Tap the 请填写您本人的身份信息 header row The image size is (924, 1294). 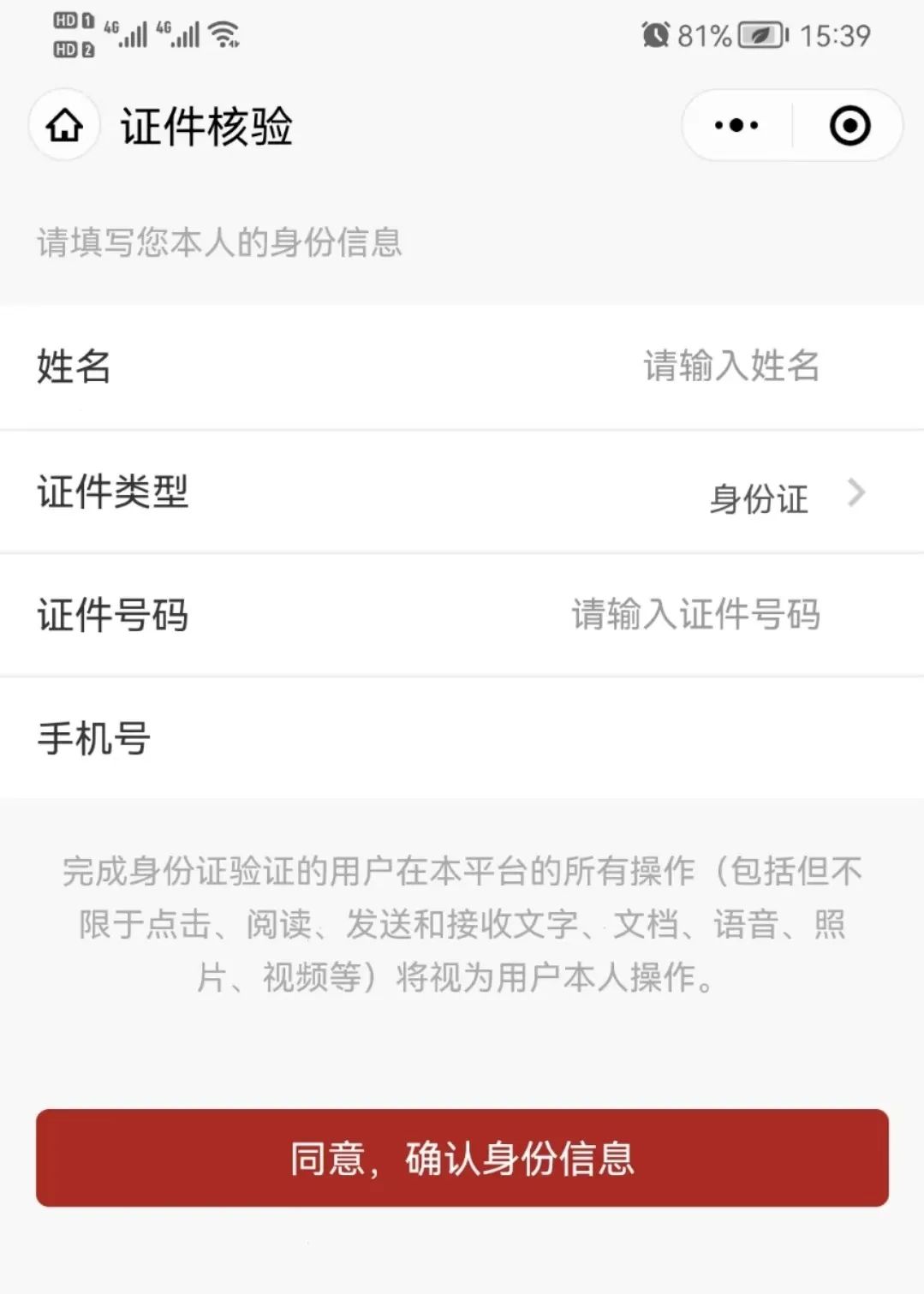tap(219, 243)
